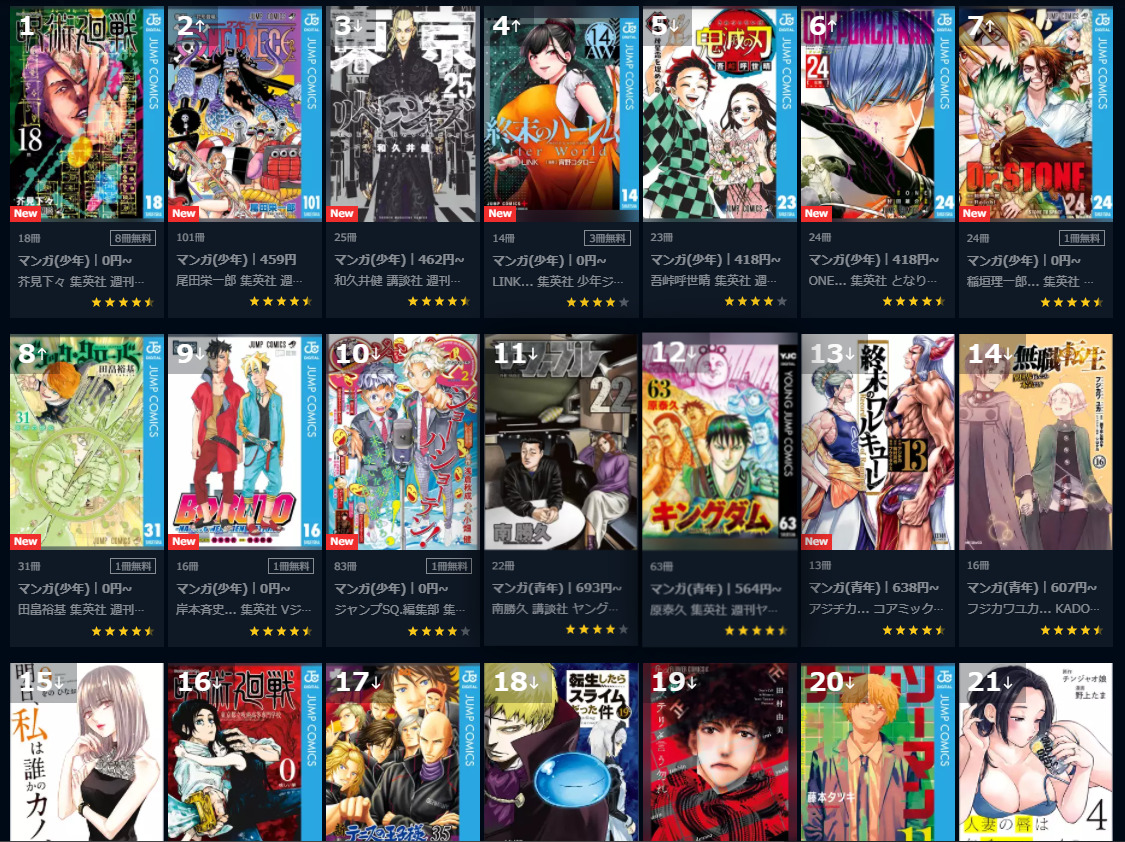Open rank 12 Kingdom volume 63
This screenshot has width=1125, height=842.
point(719,441)
